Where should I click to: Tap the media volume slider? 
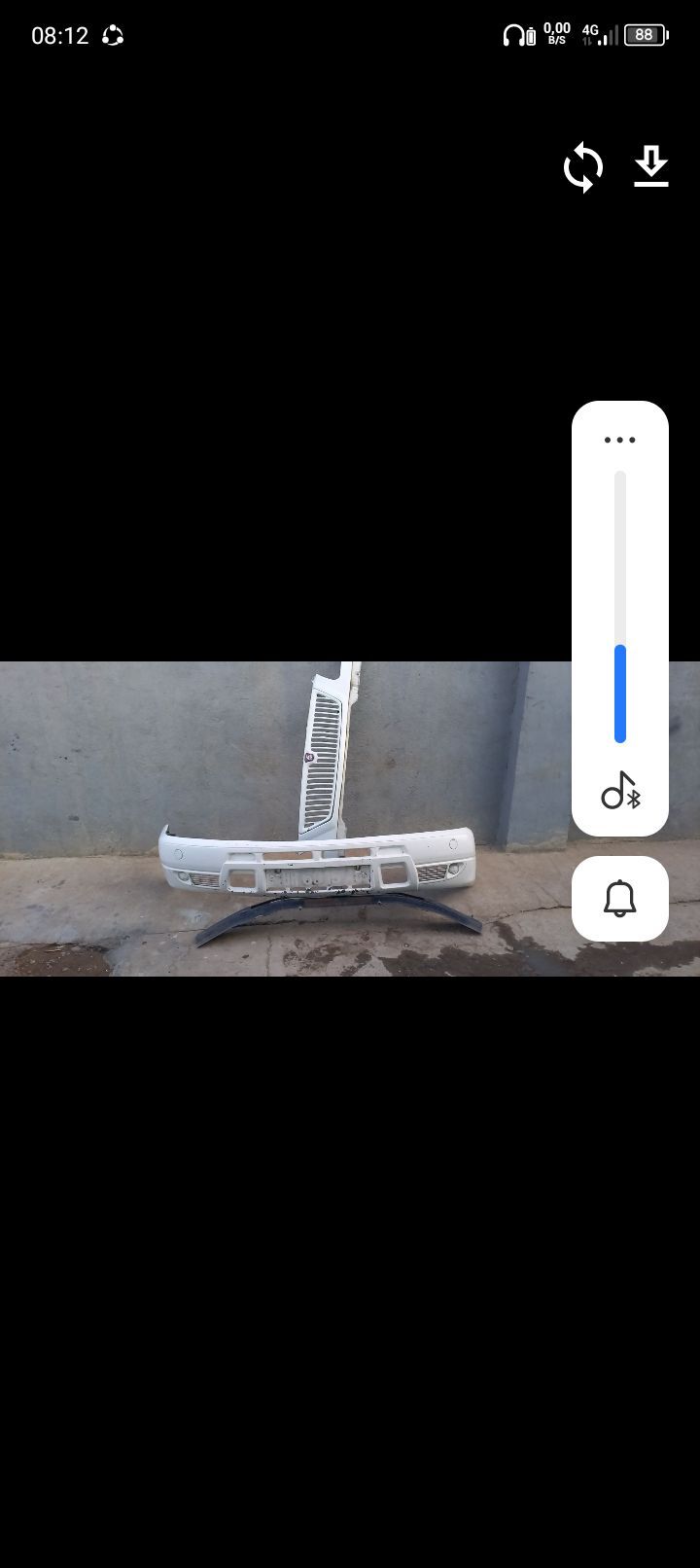619,607
